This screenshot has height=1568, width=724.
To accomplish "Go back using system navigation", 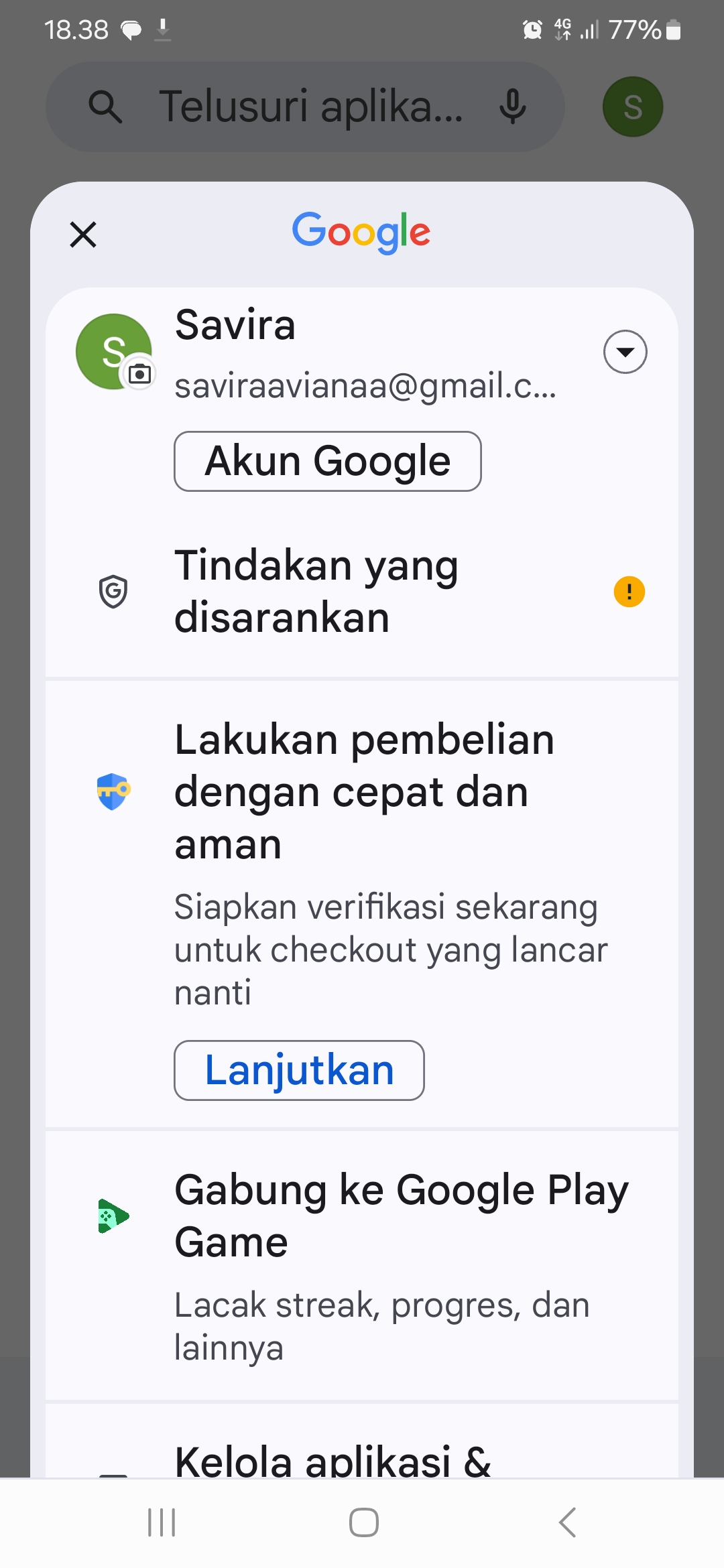I will pyautogui.click(x=567, y=1522).
